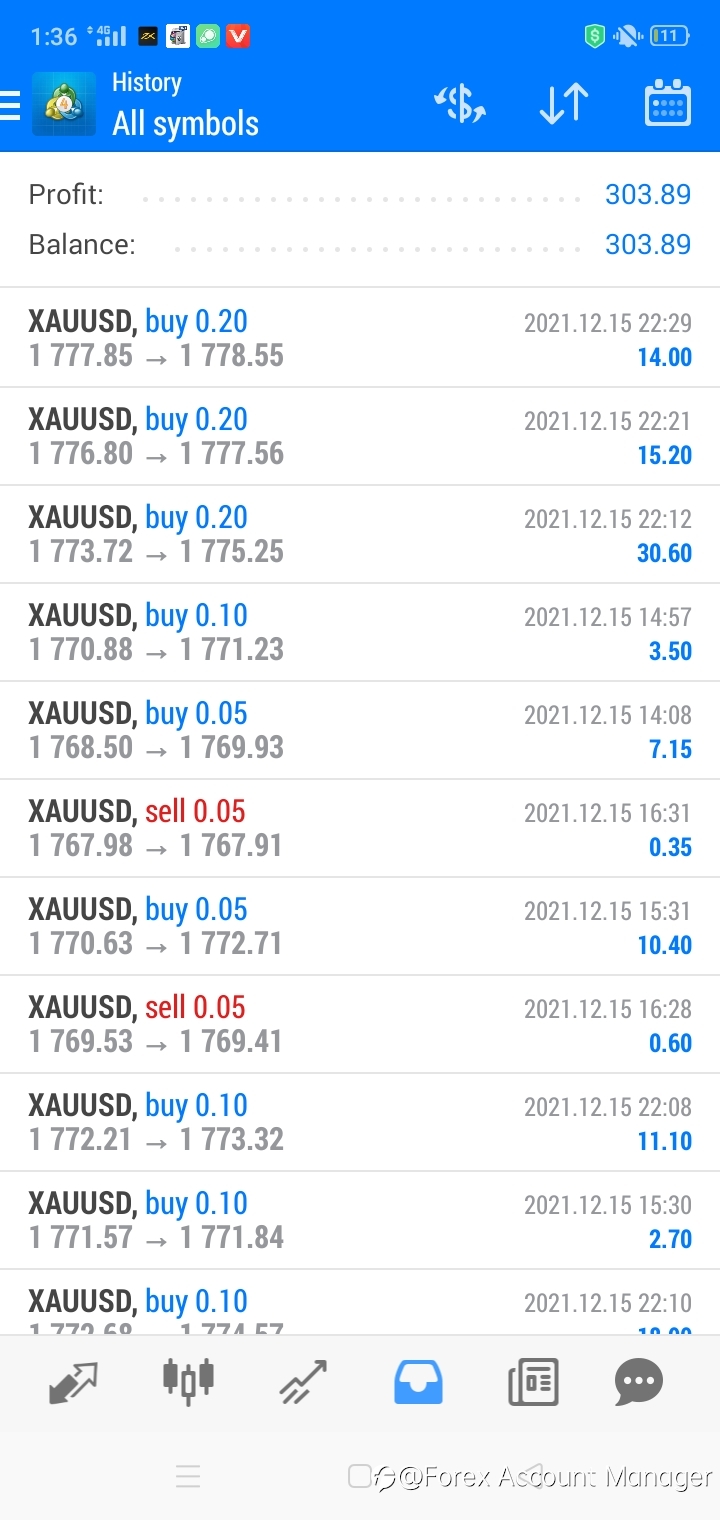Switch to the Trade tab
The height and width of the screenshot is (1520, 720).
304,1382
